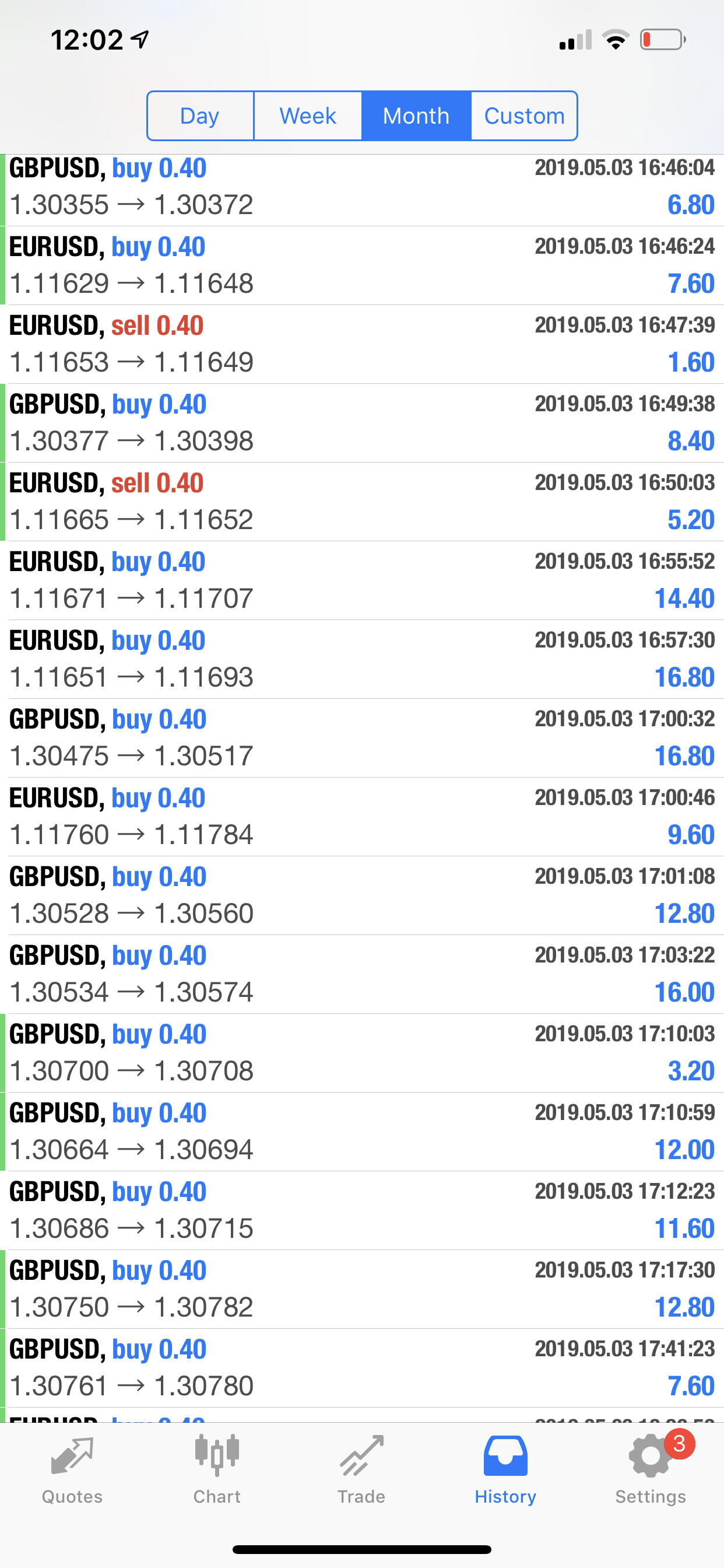Choose the Custom date range

tap(524, 116)
